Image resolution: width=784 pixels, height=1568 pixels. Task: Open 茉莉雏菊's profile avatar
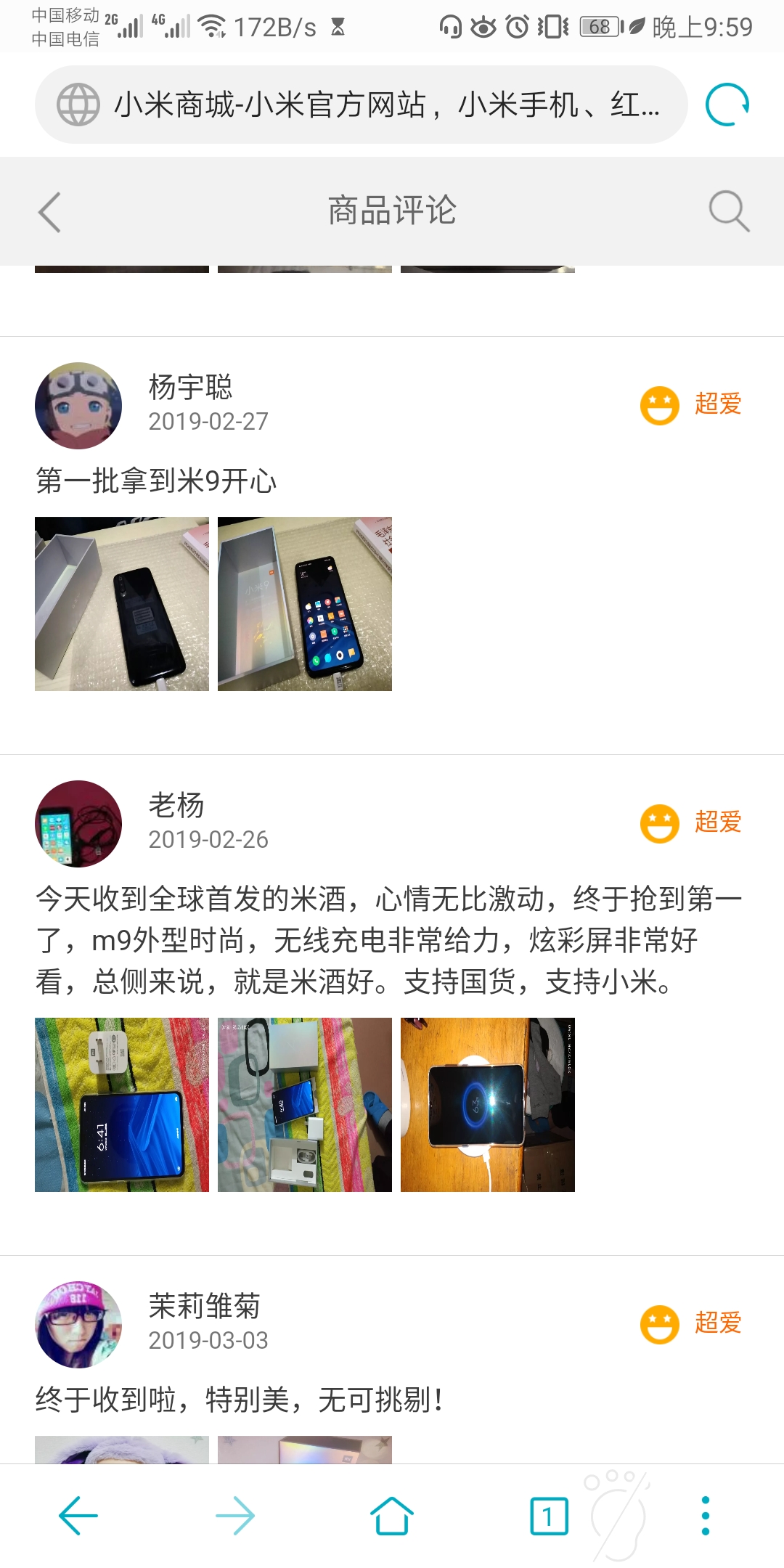[x=78, y=1324]
